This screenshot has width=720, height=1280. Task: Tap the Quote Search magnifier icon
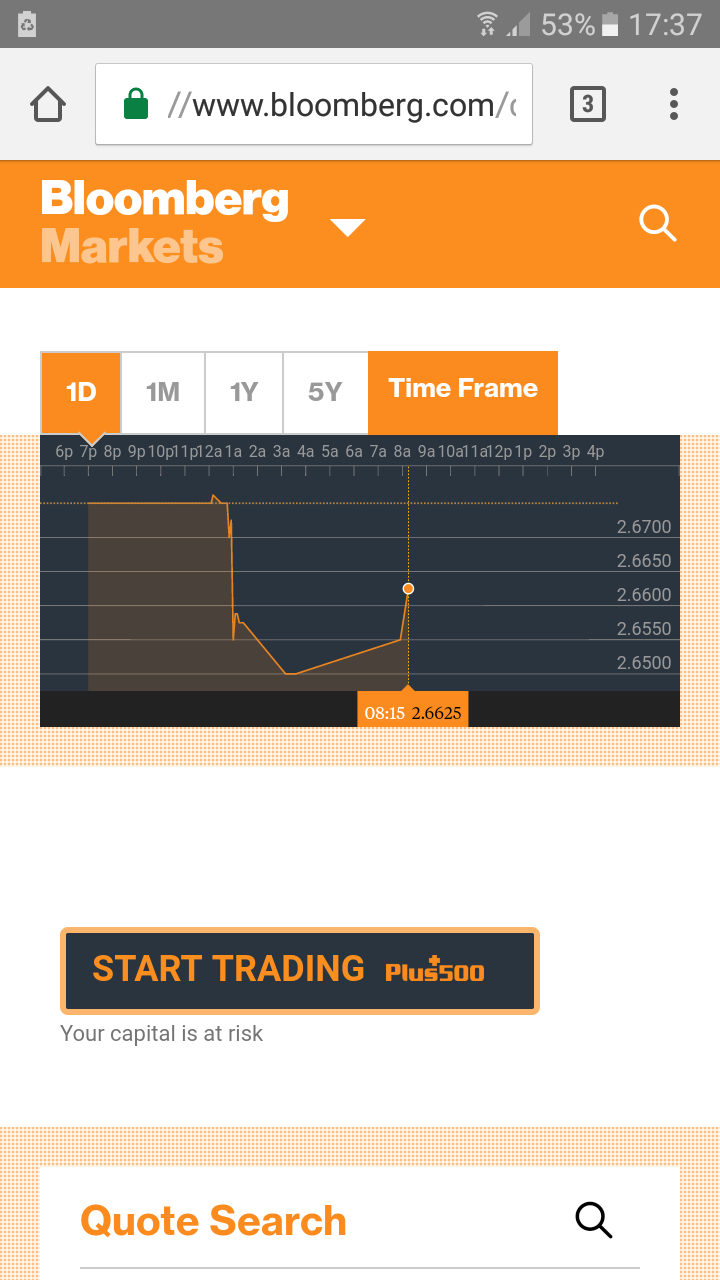593,1220
